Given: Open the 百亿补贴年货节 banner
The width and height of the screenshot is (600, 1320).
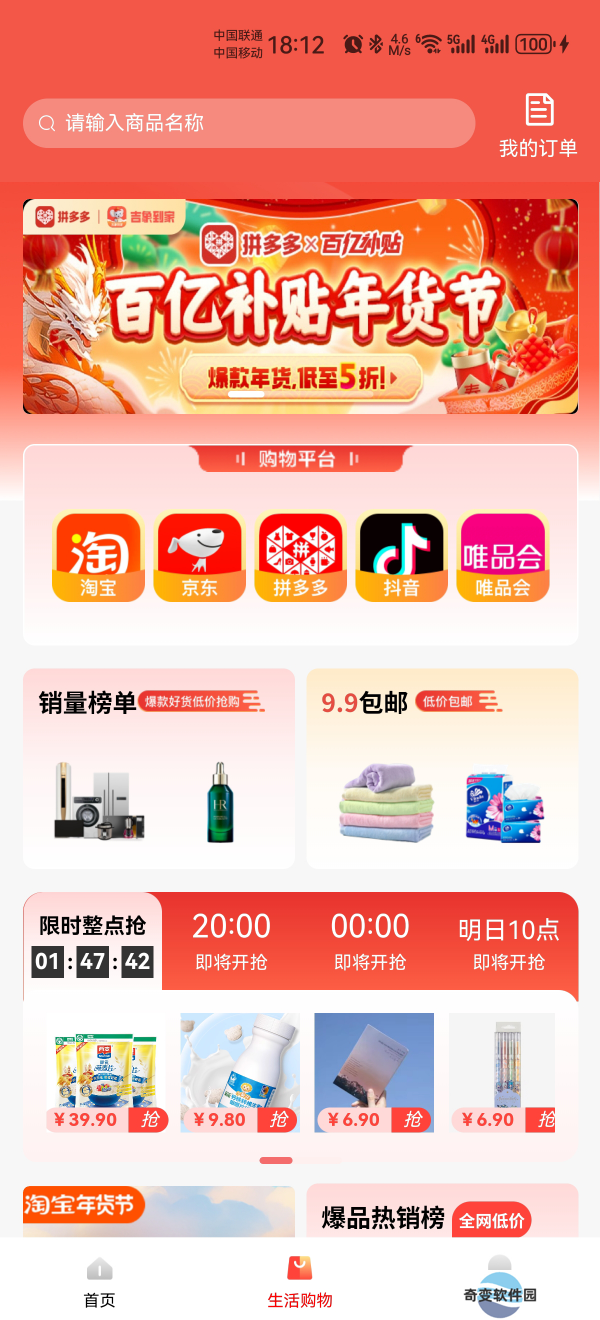Looking at the screenshot, I should tap(300, 306).
